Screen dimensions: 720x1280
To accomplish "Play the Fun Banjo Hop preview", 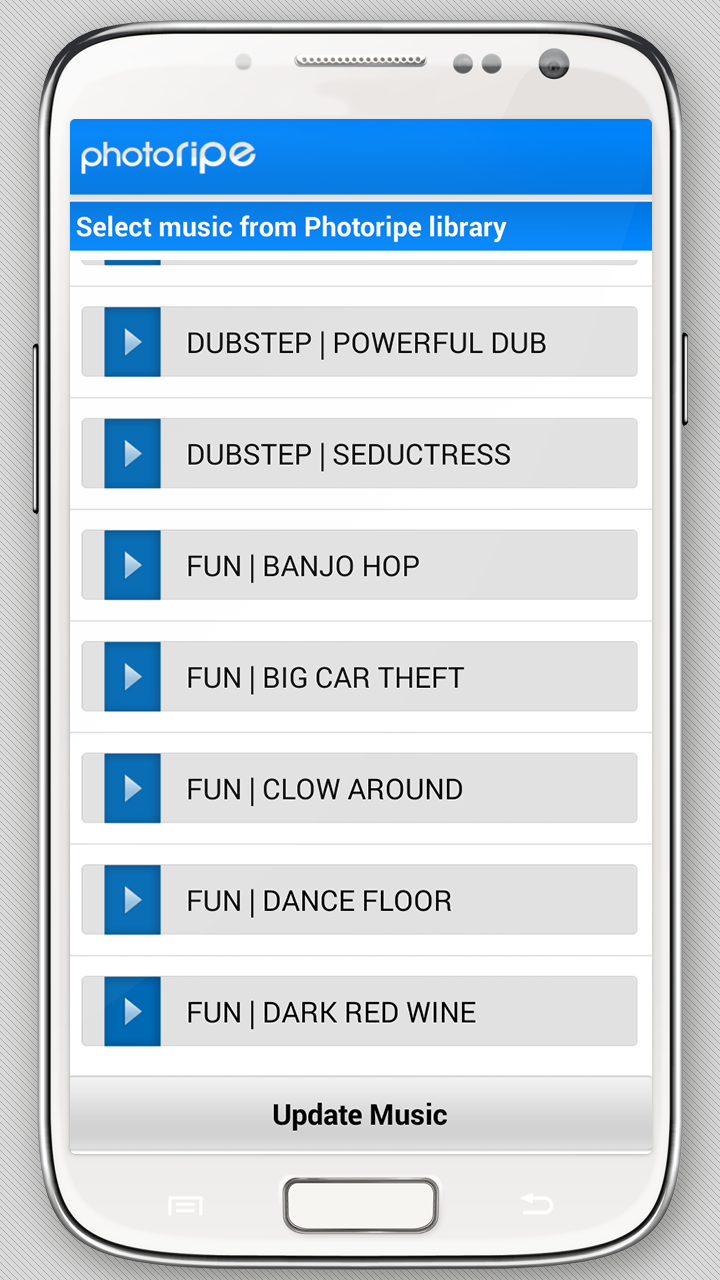I will [132, 565].
